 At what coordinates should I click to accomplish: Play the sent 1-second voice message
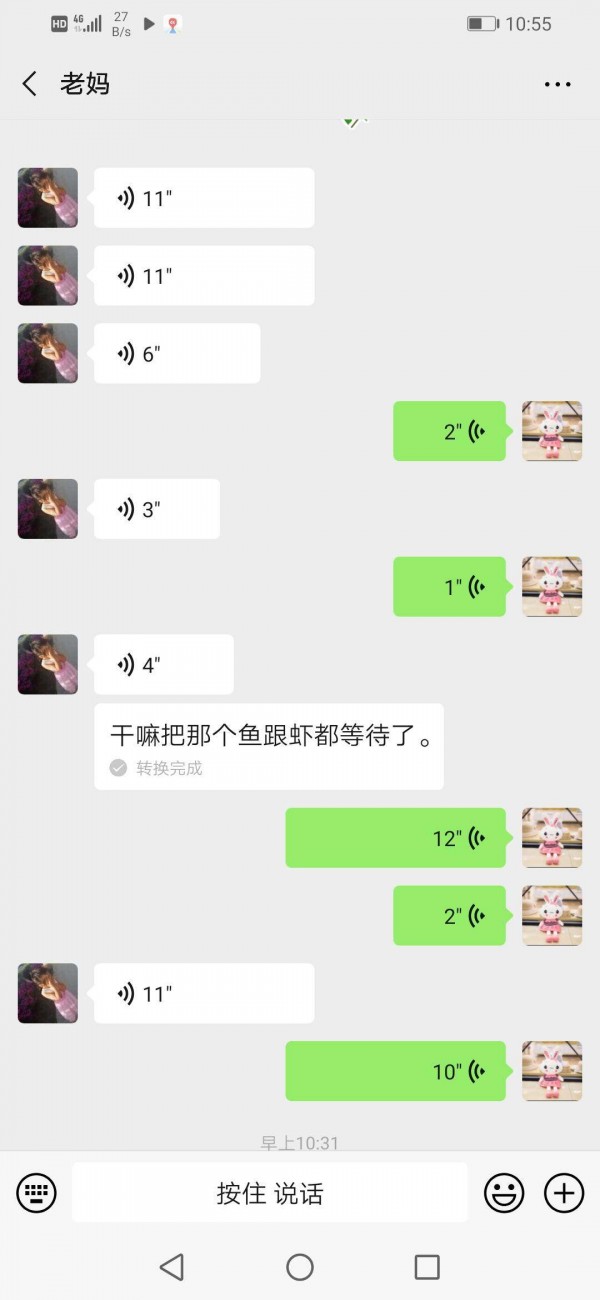[449, 587]
